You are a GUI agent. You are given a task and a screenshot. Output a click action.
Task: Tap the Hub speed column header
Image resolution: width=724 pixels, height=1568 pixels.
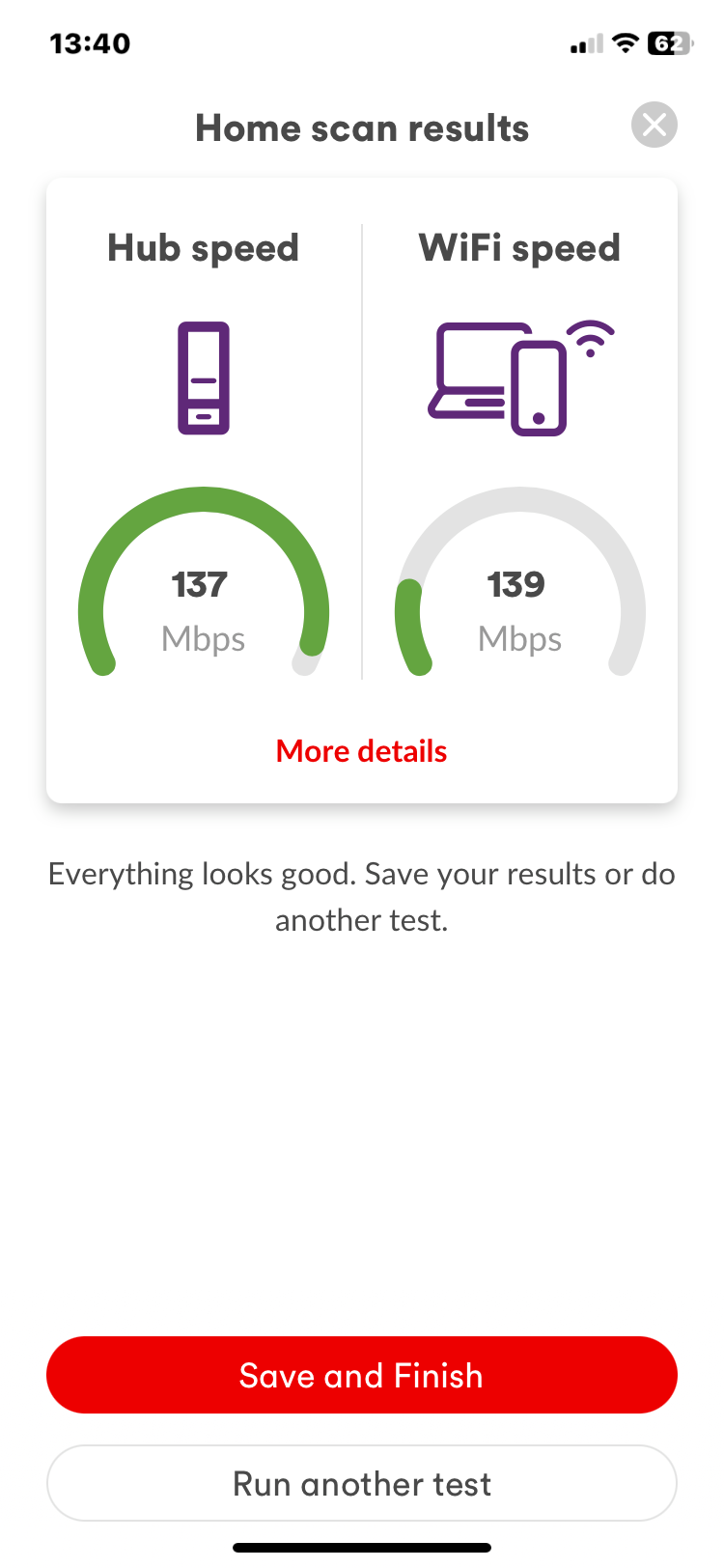(x=202, y=248)
